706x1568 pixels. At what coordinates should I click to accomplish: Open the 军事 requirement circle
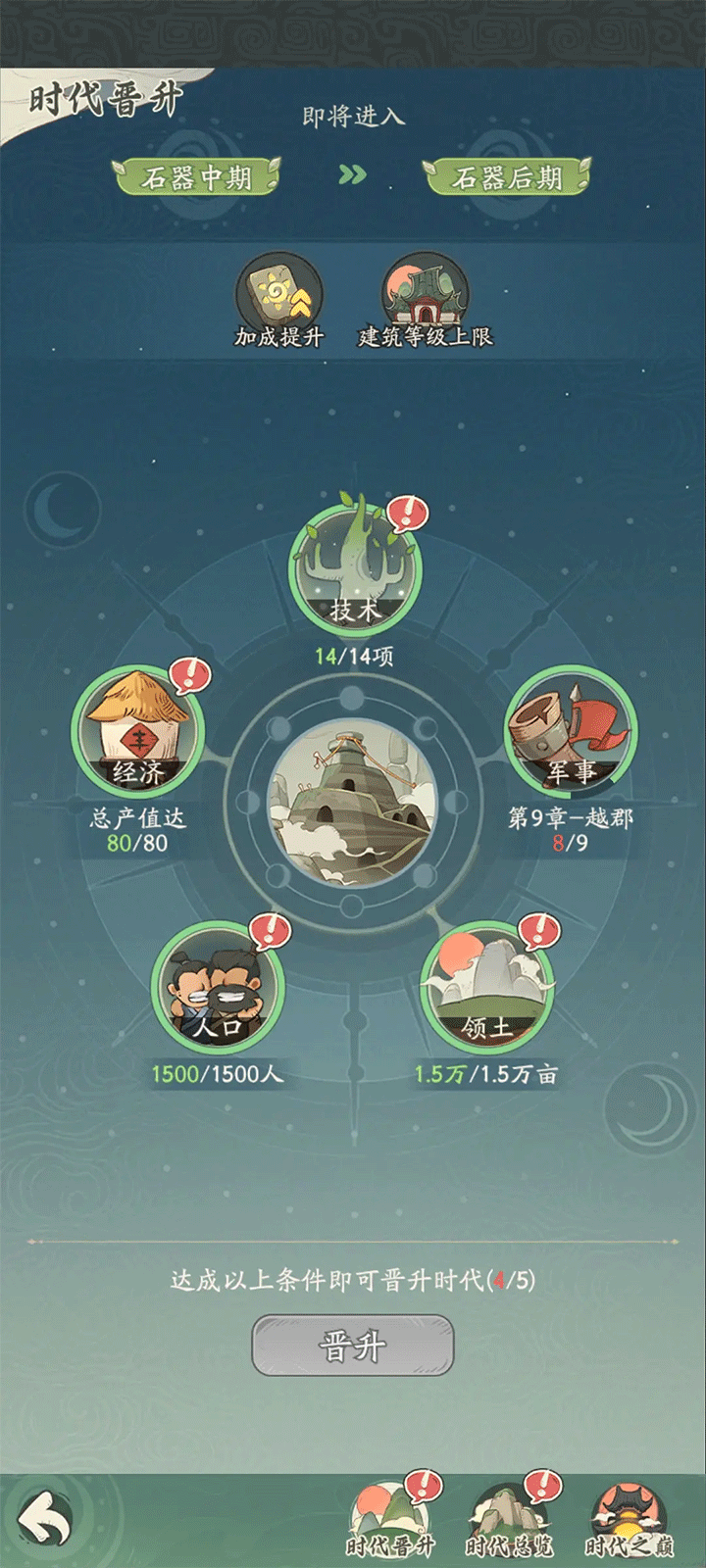[x=570, y=731]
